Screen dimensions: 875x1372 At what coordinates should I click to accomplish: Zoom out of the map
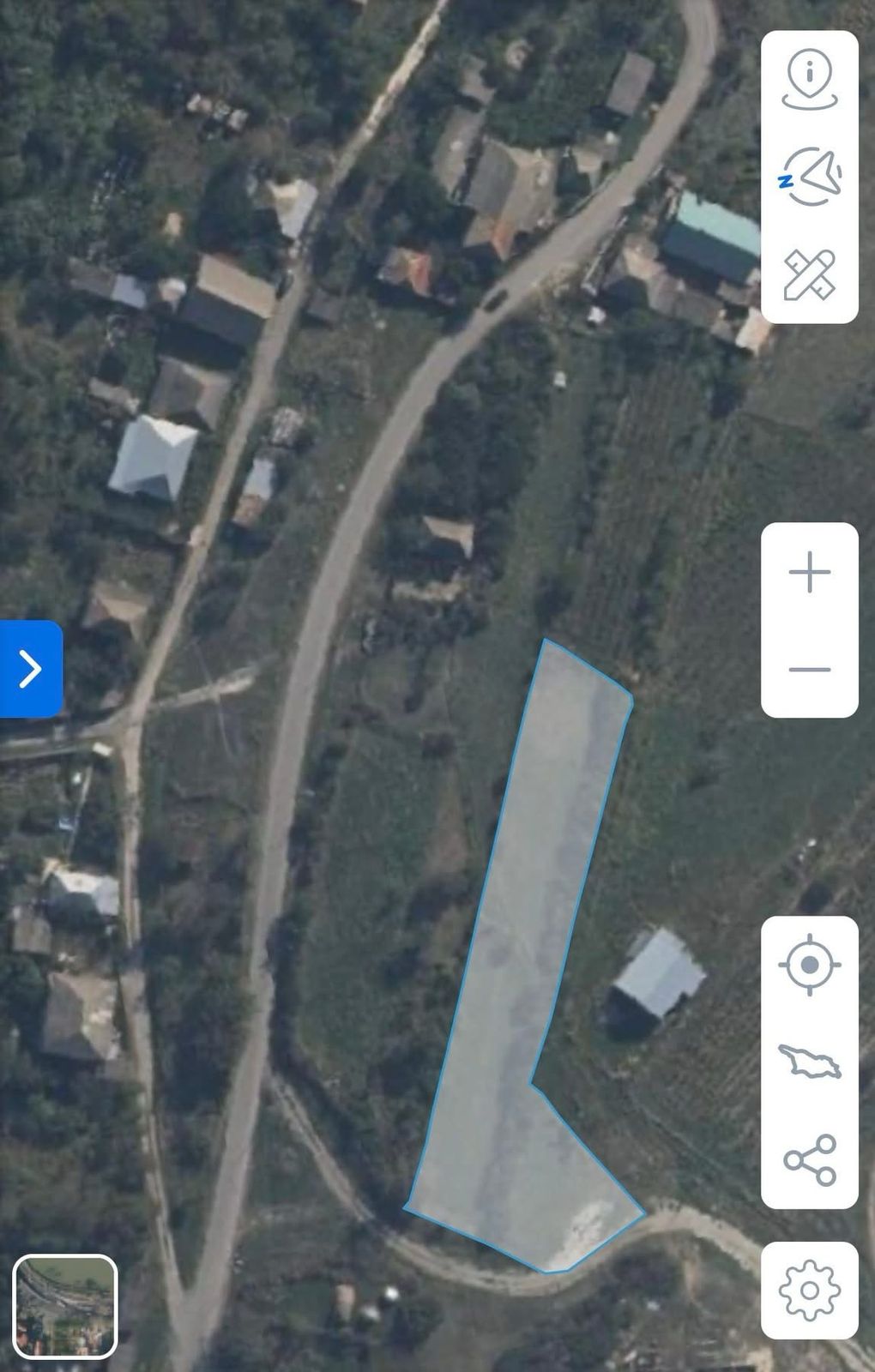(809, 670)
